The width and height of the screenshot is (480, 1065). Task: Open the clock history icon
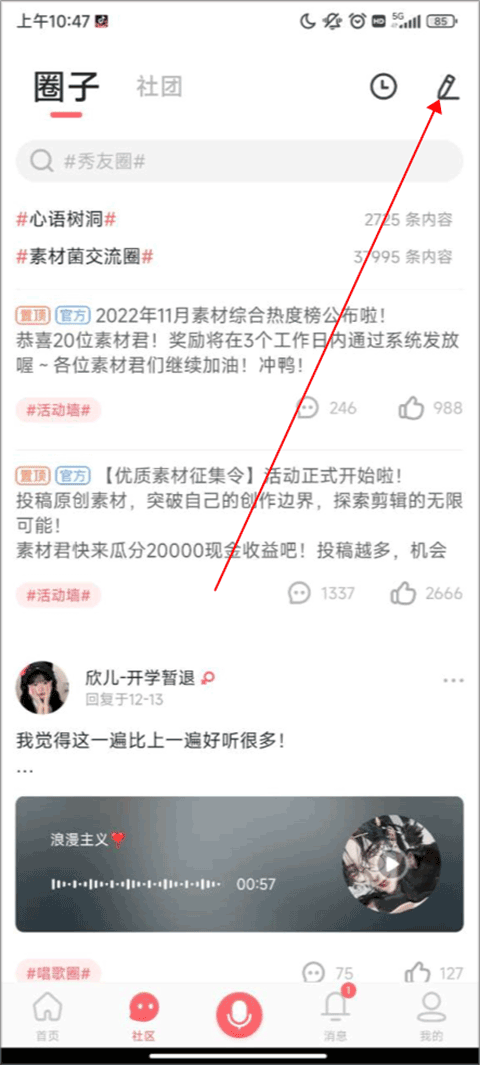(x=383, y=87)
